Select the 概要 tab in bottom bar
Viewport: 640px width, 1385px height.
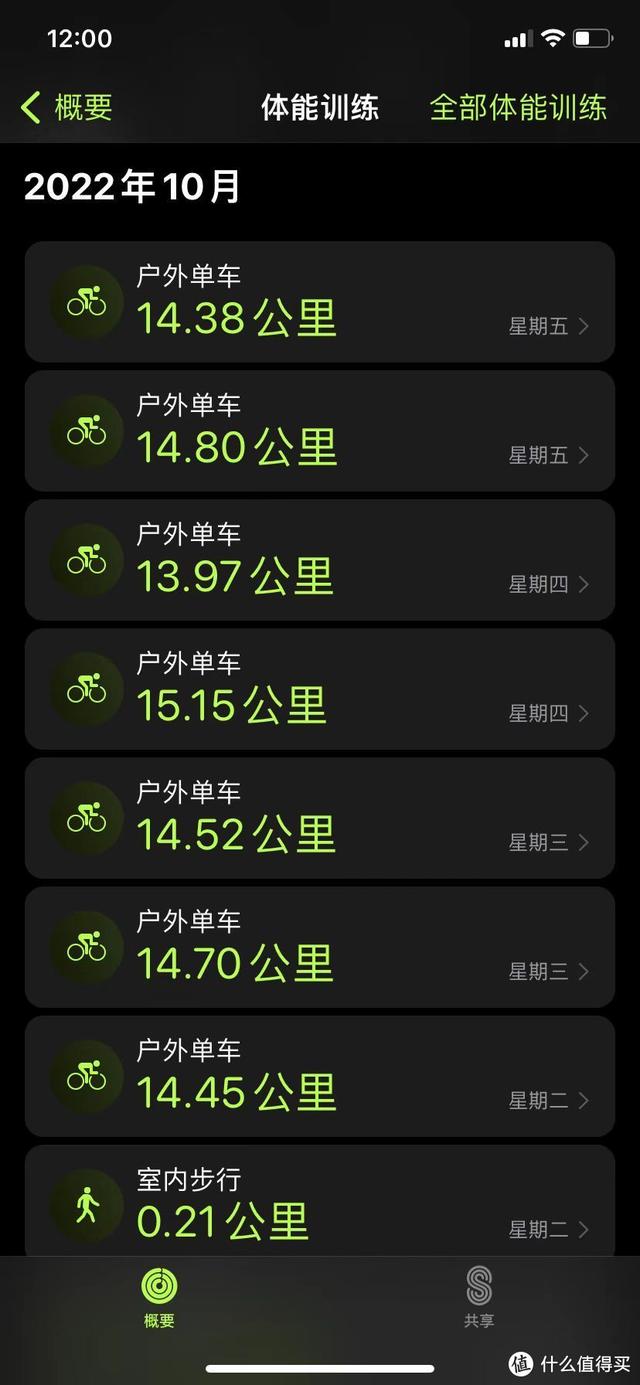pos(159,1297)
